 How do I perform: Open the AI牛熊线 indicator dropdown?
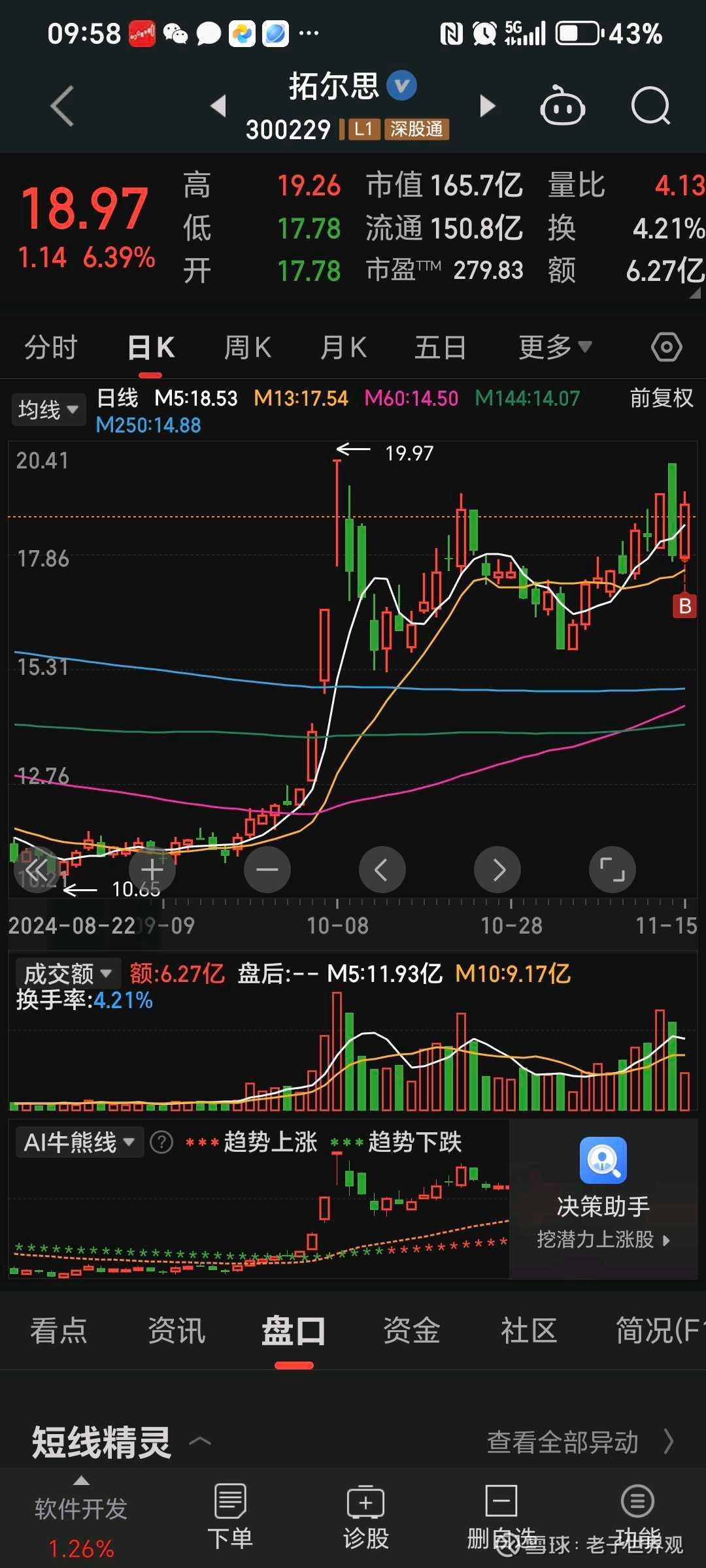click(x=78, y=1141)
